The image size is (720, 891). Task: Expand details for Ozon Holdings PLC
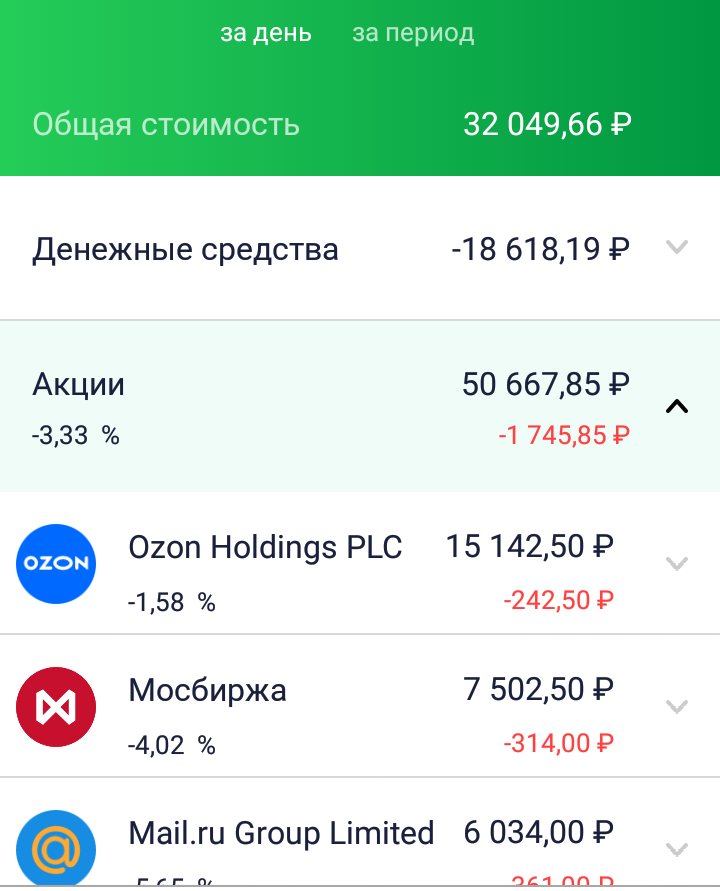click(677, 564)
